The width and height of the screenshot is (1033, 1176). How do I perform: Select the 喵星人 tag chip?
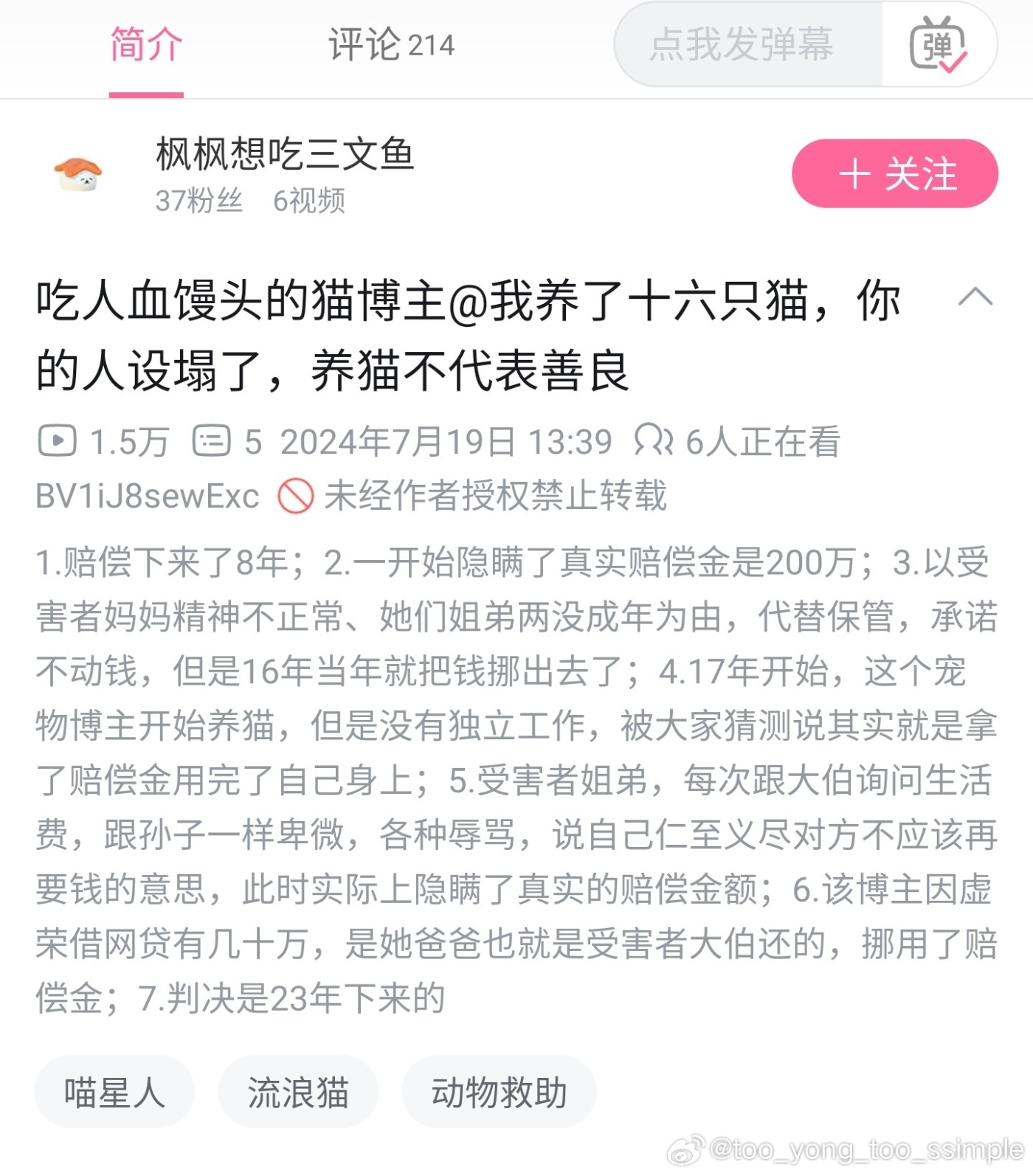[114, 1092]
